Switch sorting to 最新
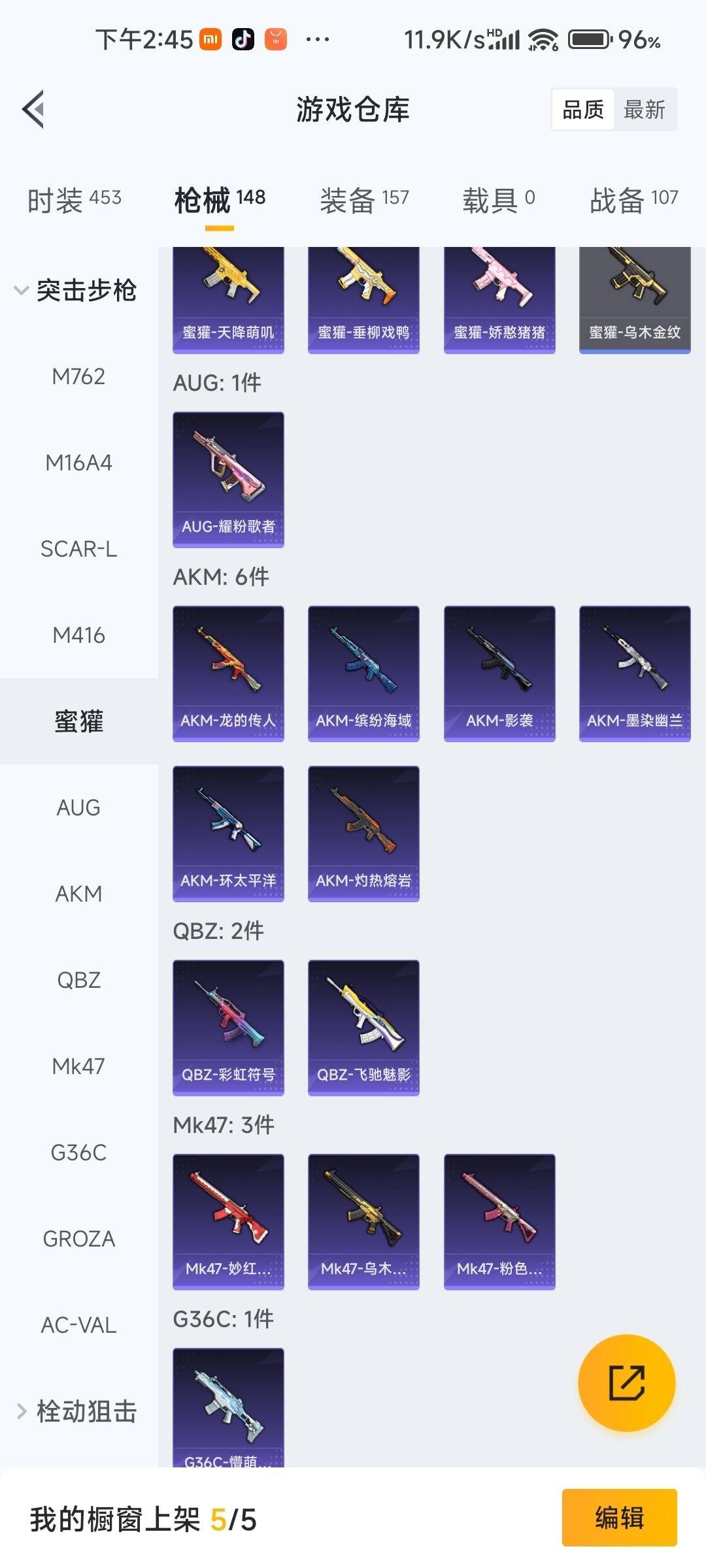 pyautogui.click(x=644, y=110)
